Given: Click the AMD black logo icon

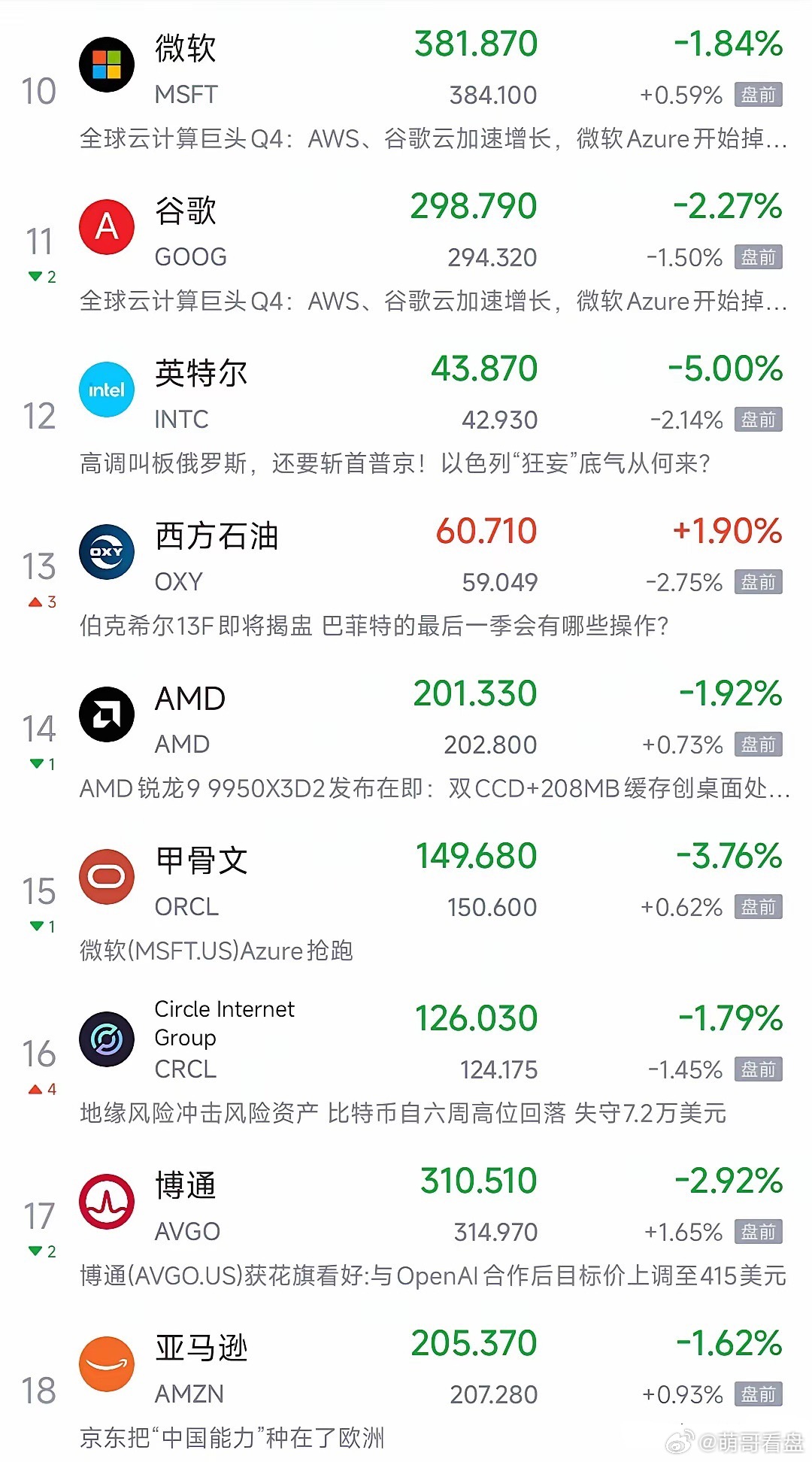Looking at the screenshot, I should pyautogui.click(x=107, y=714).
